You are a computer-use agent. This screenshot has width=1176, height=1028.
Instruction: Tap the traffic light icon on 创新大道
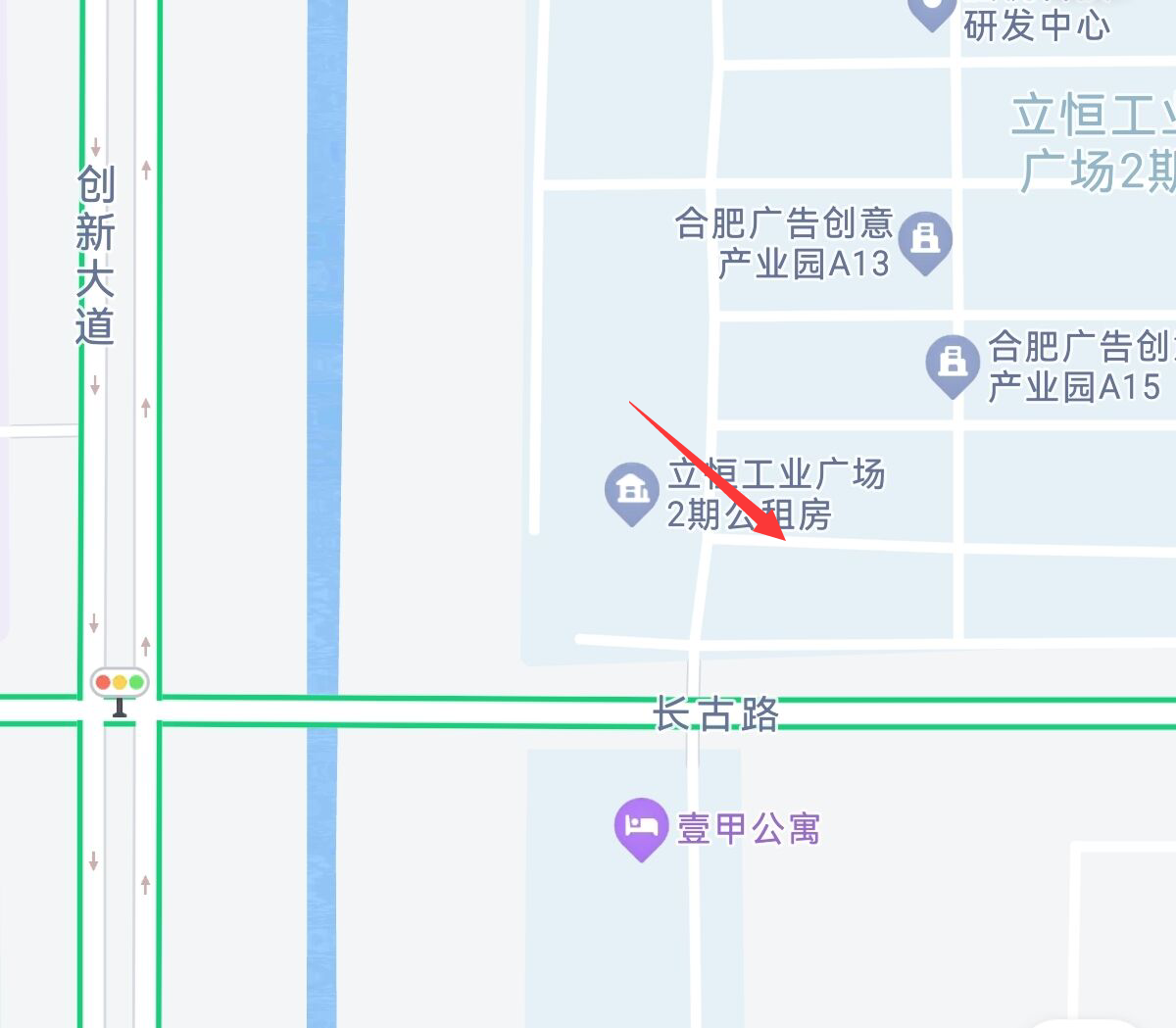click(x=120, y=684)
